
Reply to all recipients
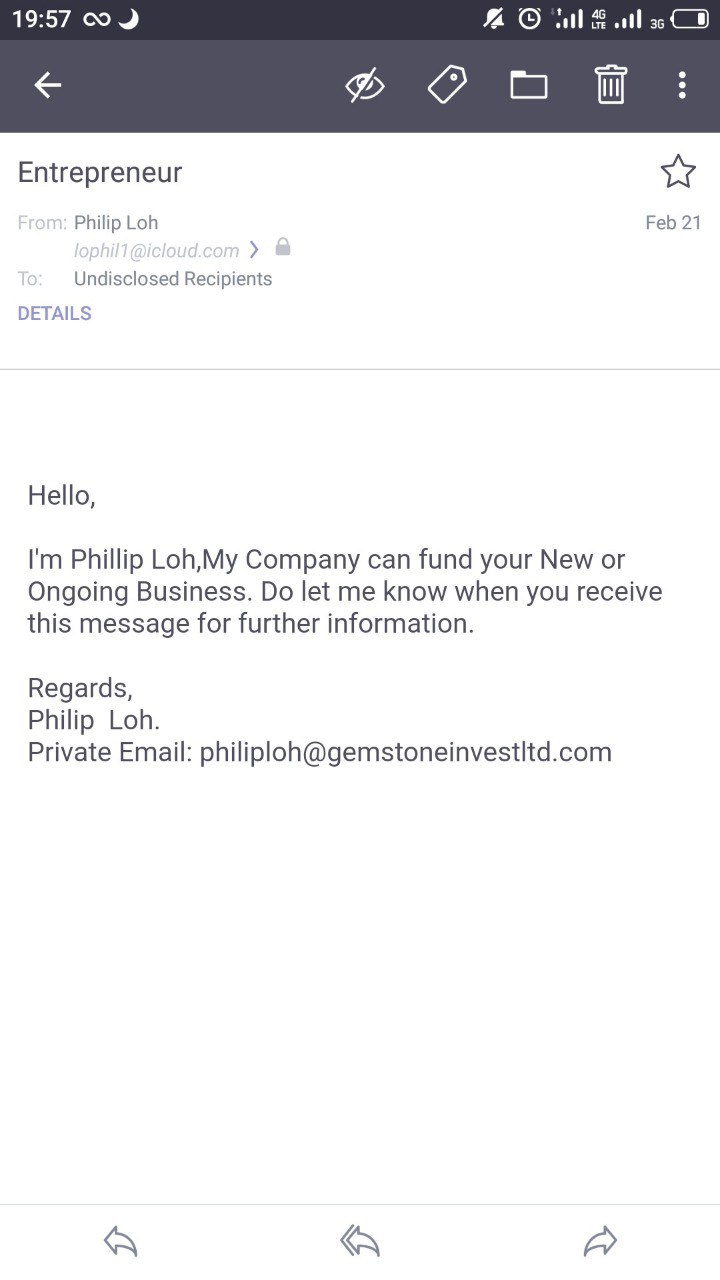tap(360, 1243)
